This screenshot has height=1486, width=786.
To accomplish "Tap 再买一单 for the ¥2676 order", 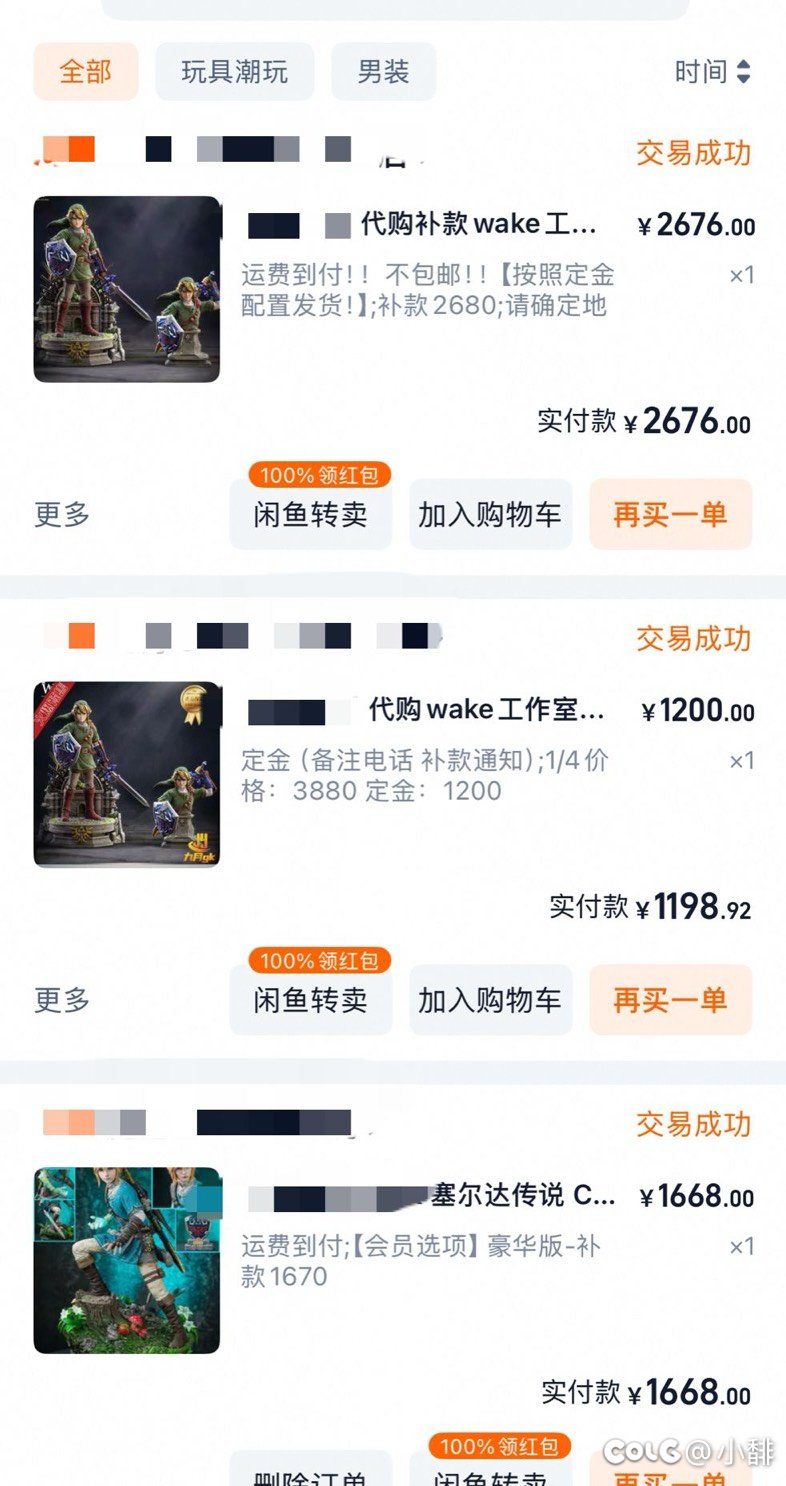I will pyautogui.click(x=670, y=515).
